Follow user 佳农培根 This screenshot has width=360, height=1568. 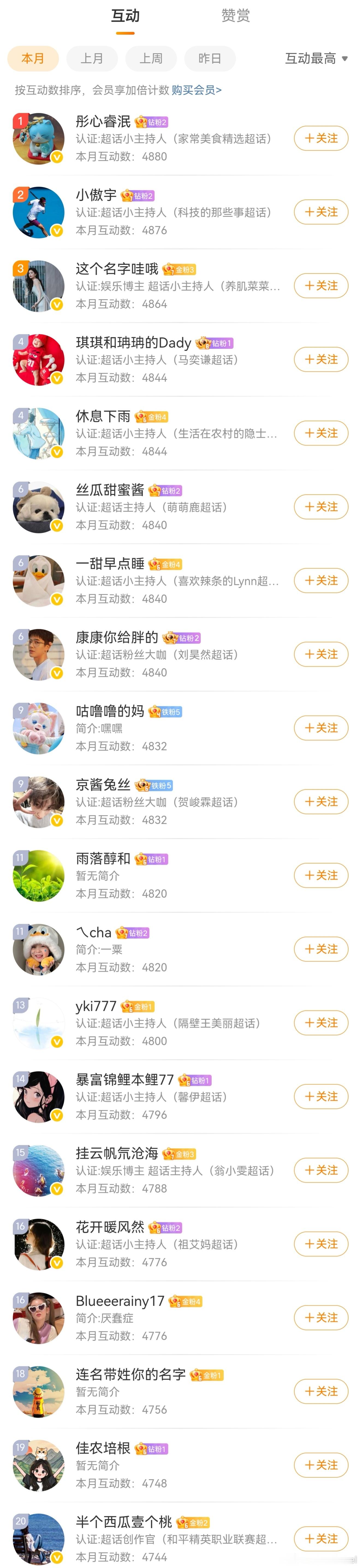pos(321,1465)
